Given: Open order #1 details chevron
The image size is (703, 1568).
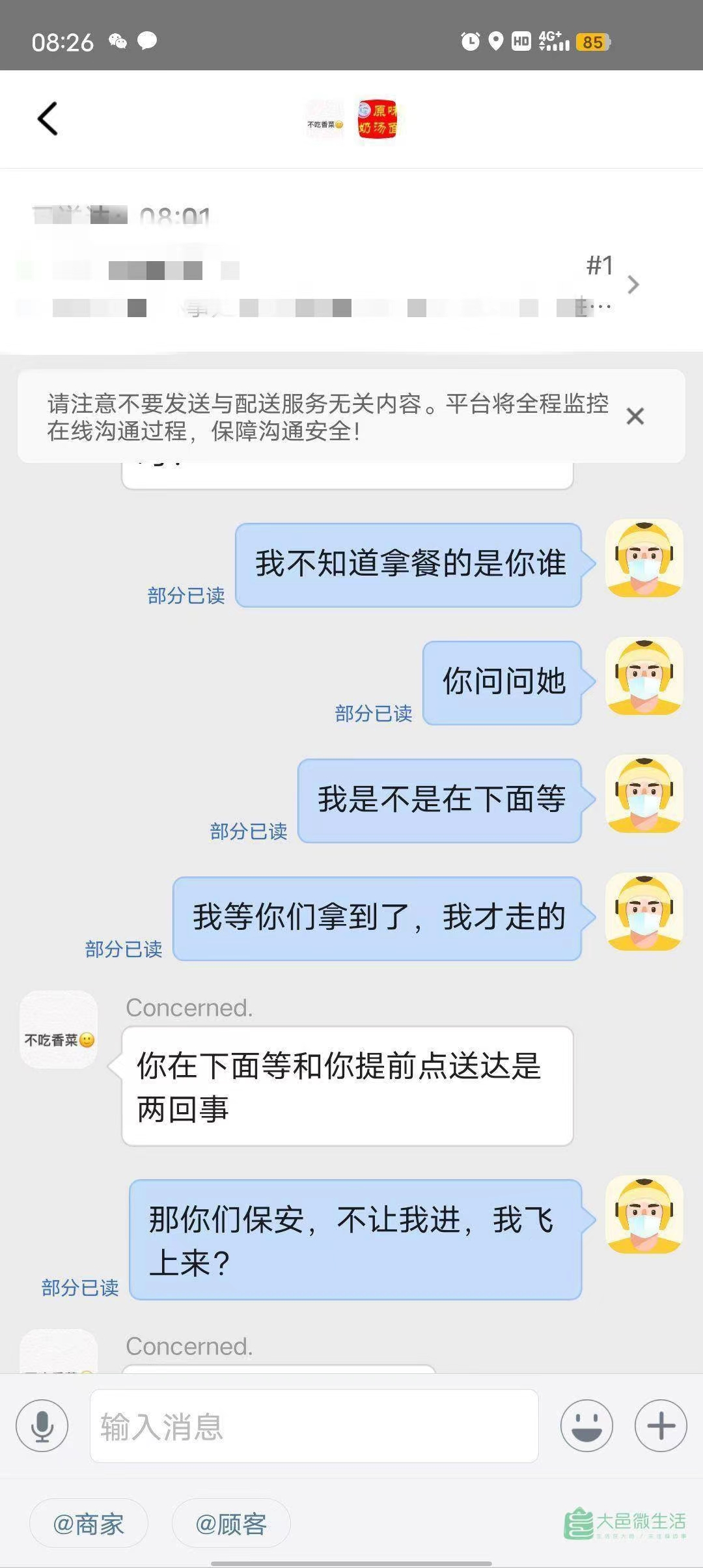Looking at the screenshot, I should point(633,285).
